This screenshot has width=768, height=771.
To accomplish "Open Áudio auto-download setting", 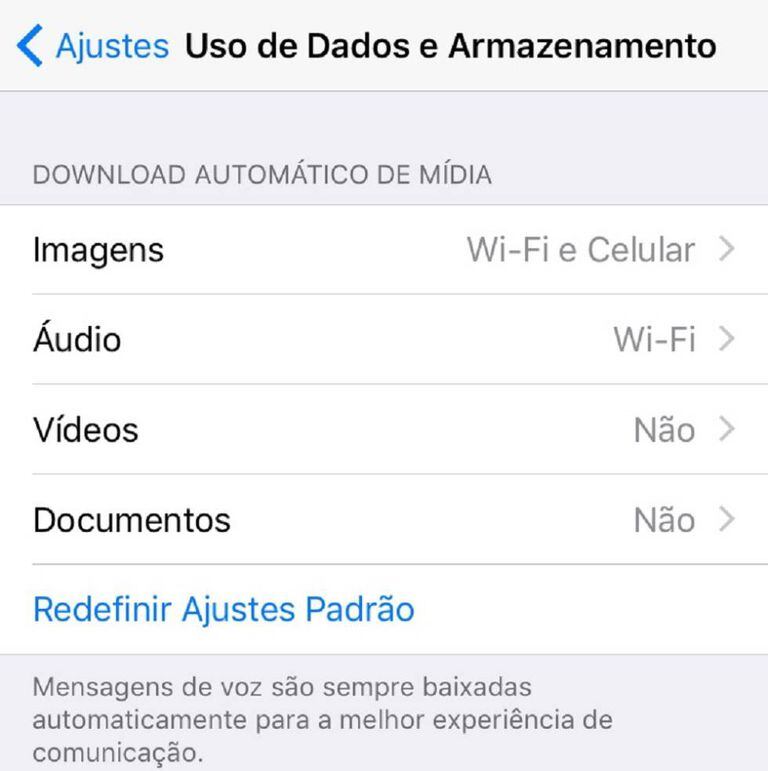I will pyautogui.click(x=384, y=340).
